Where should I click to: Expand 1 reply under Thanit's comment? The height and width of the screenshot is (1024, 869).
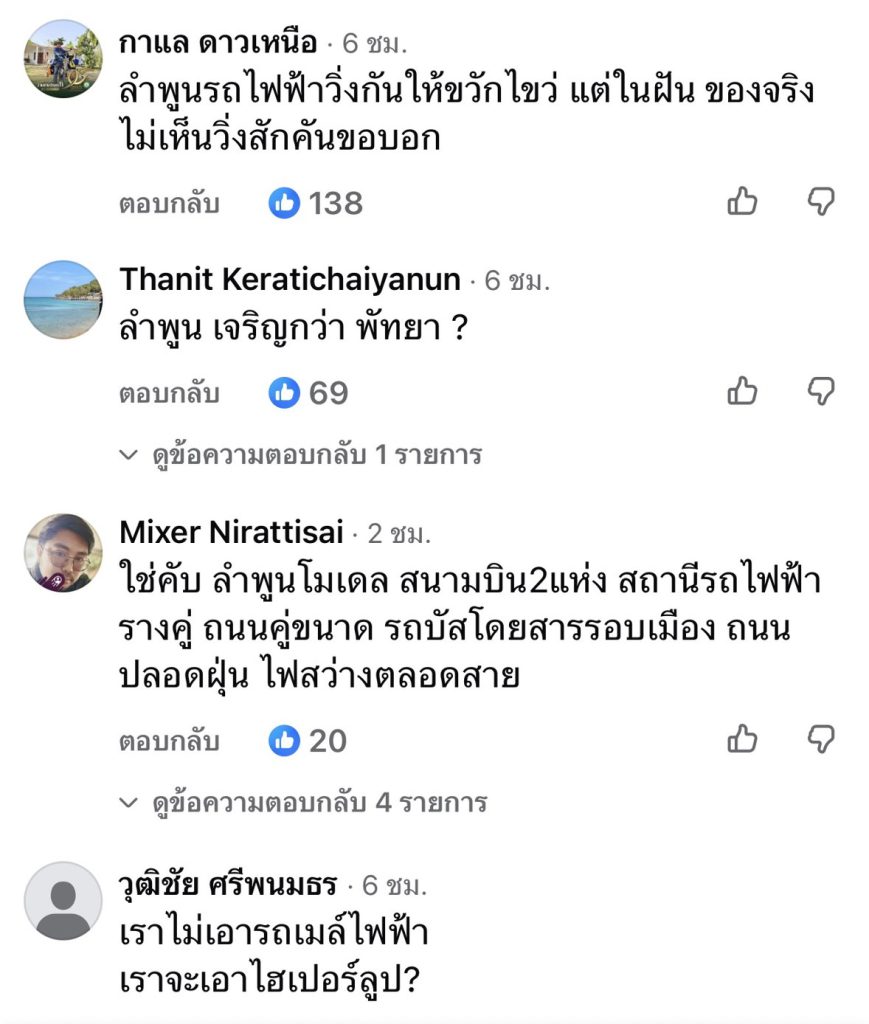302,455
